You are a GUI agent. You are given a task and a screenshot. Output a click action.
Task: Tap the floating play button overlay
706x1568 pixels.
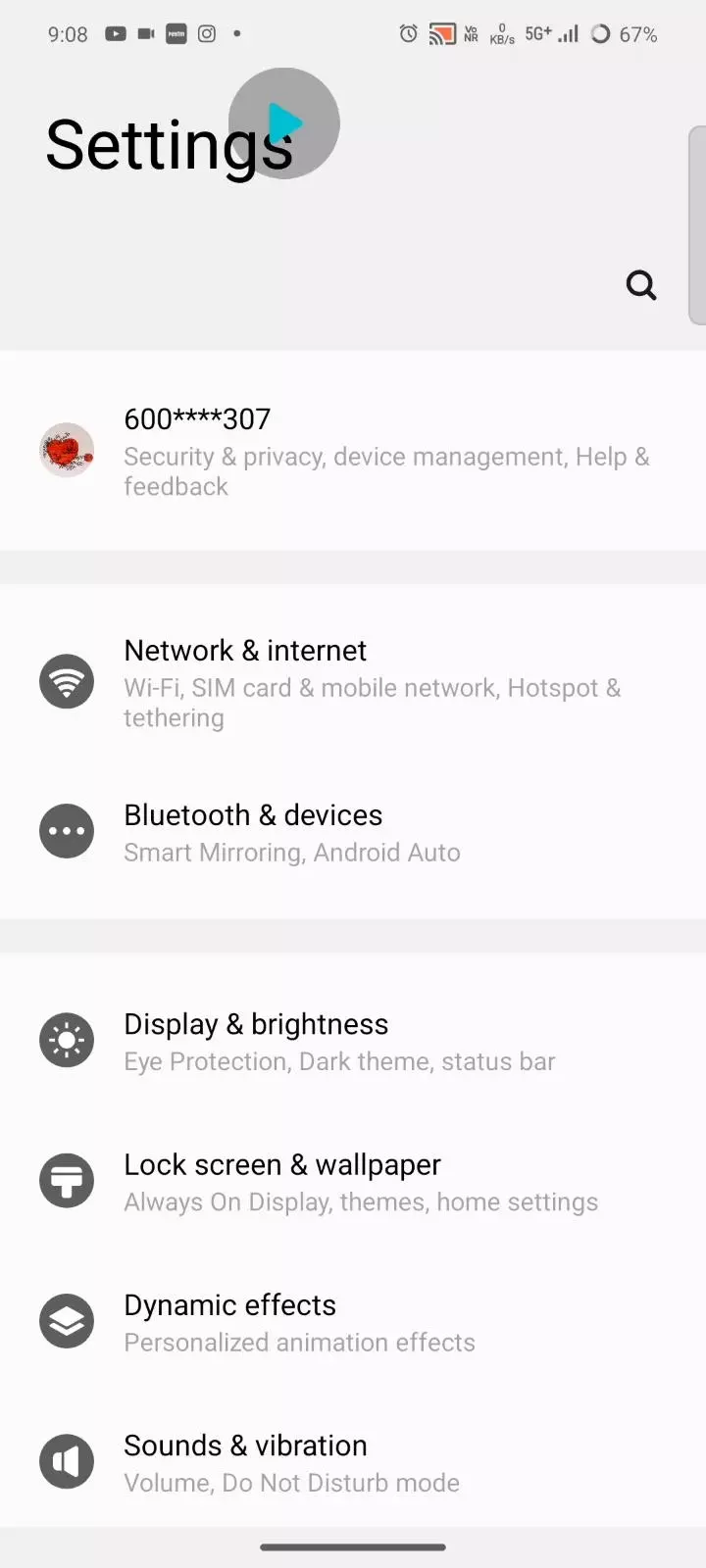(284, 123)
